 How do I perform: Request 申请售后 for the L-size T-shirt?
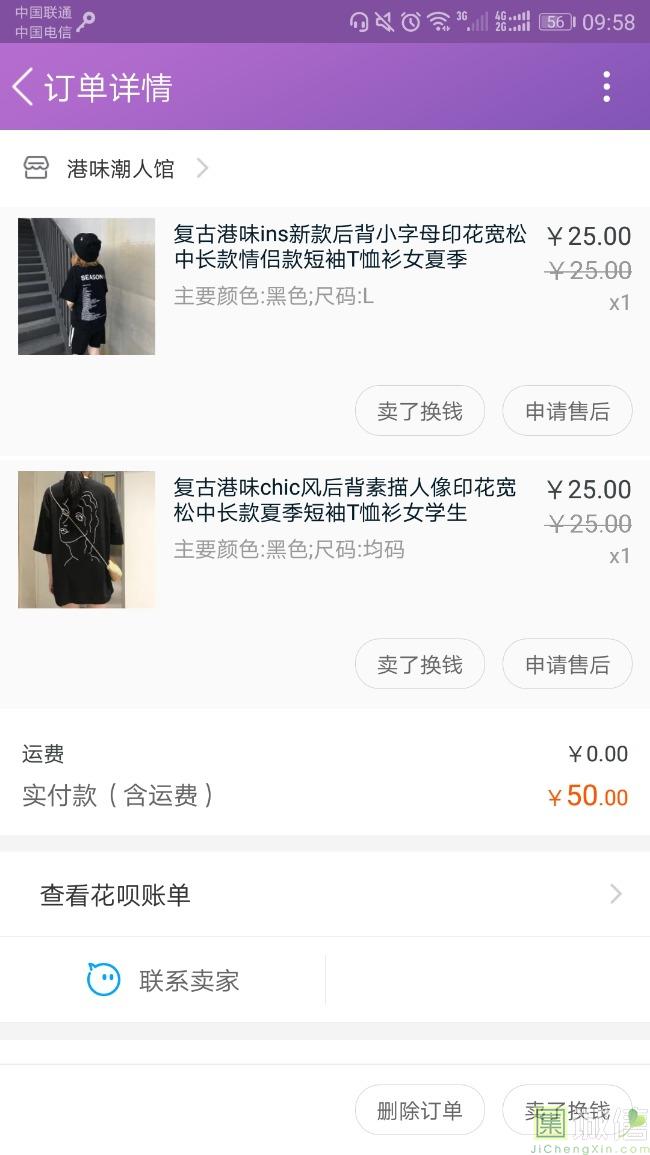click(567, 411)
